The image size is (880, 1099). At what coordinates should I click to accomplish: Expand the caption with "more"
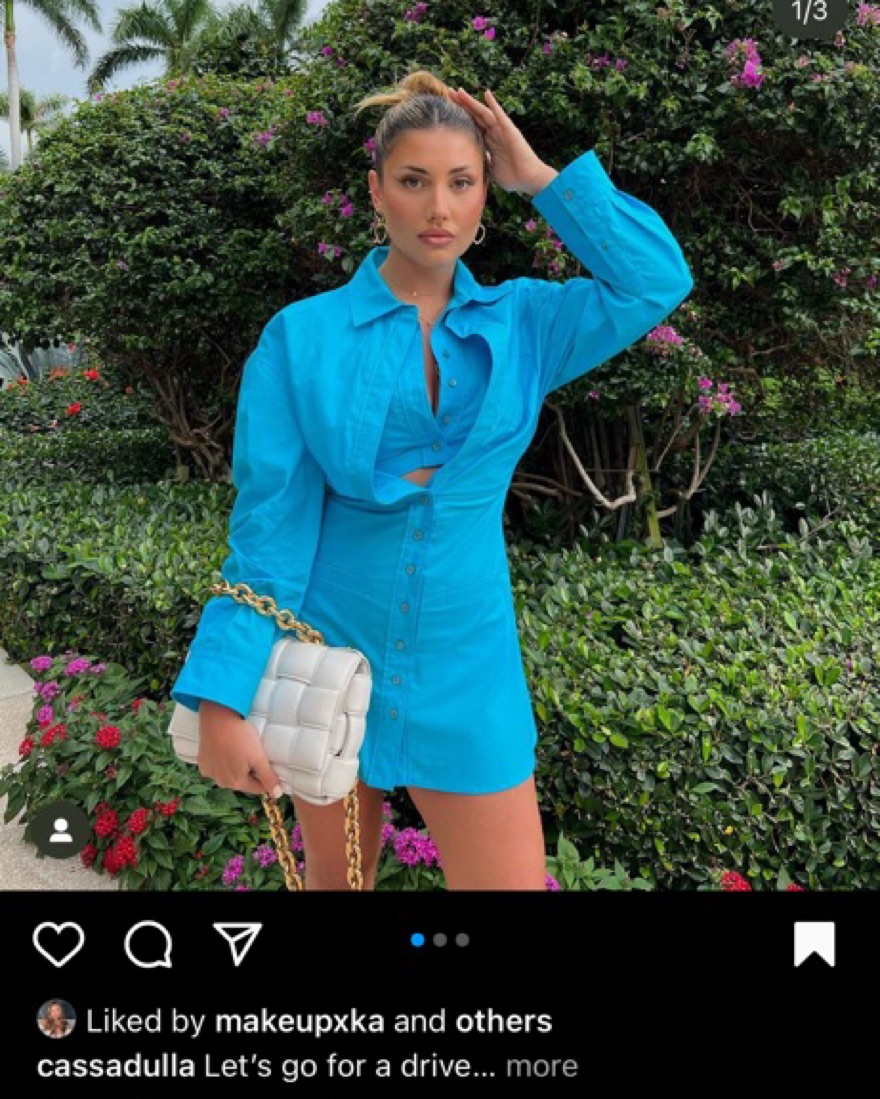541,1066
